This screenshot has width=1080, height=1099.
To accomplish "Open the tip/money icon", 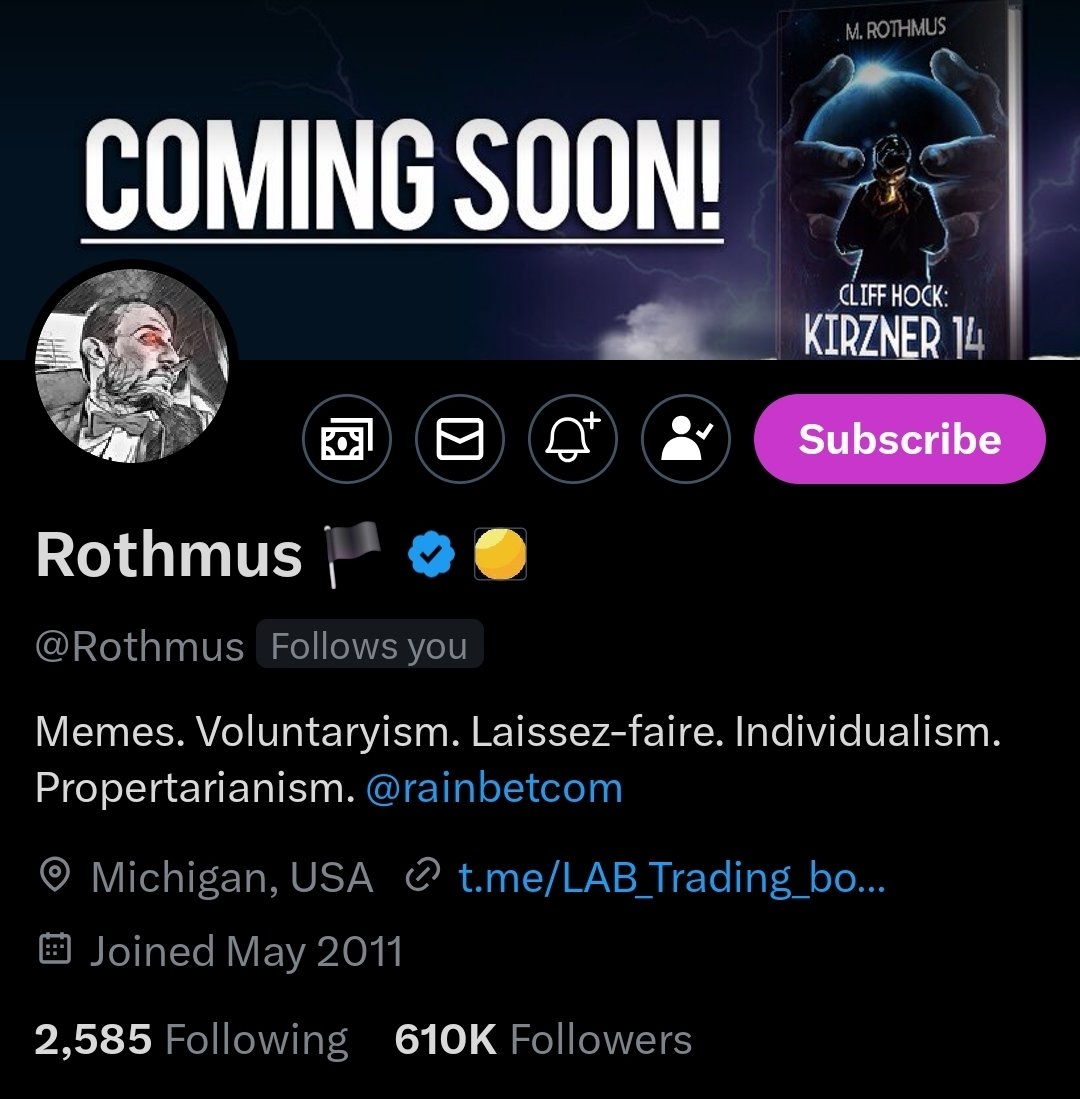I will pyautogui.click(x=346, y=439).
